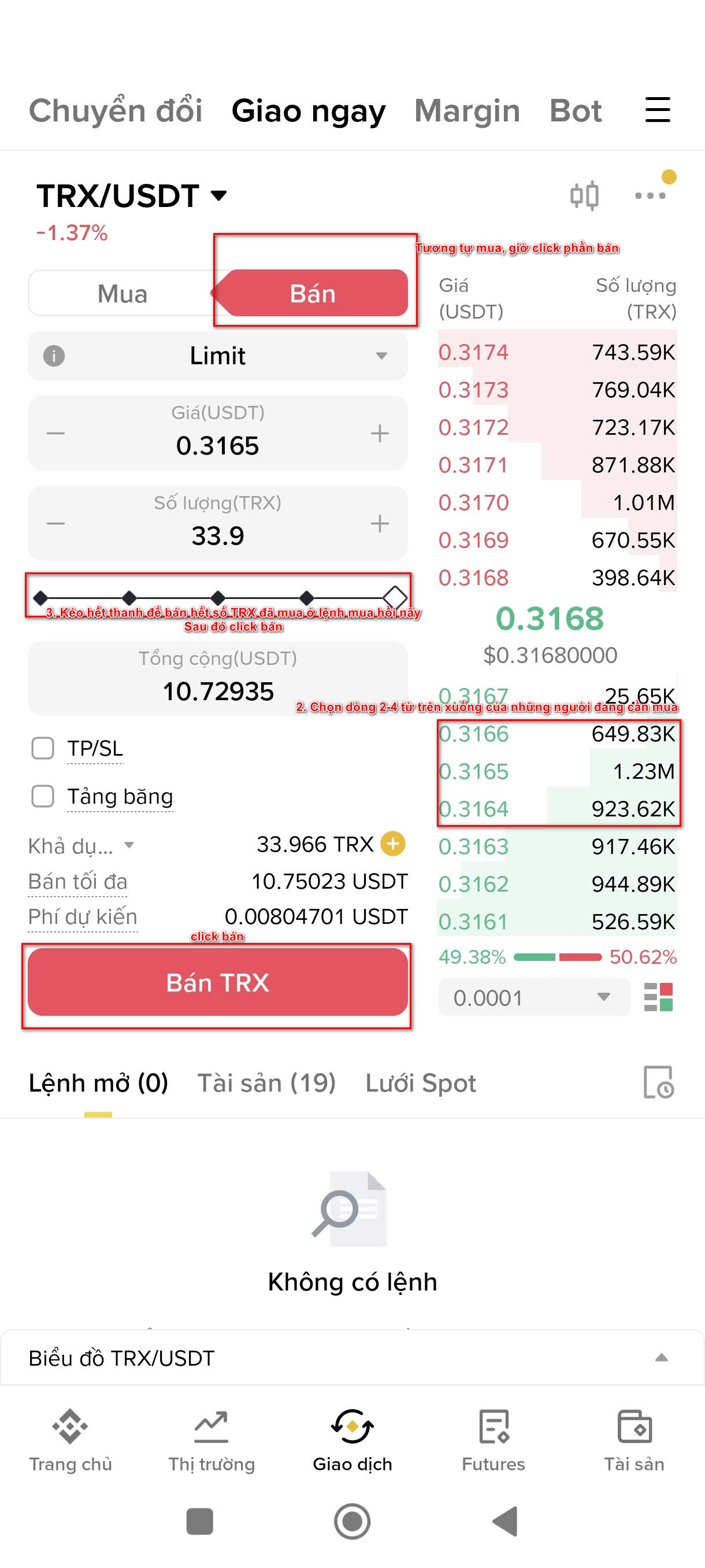Change the 0.0001 price precision dropdown
The height and width of the screenshot is (1568, 705).
click(x=533, y=998)
